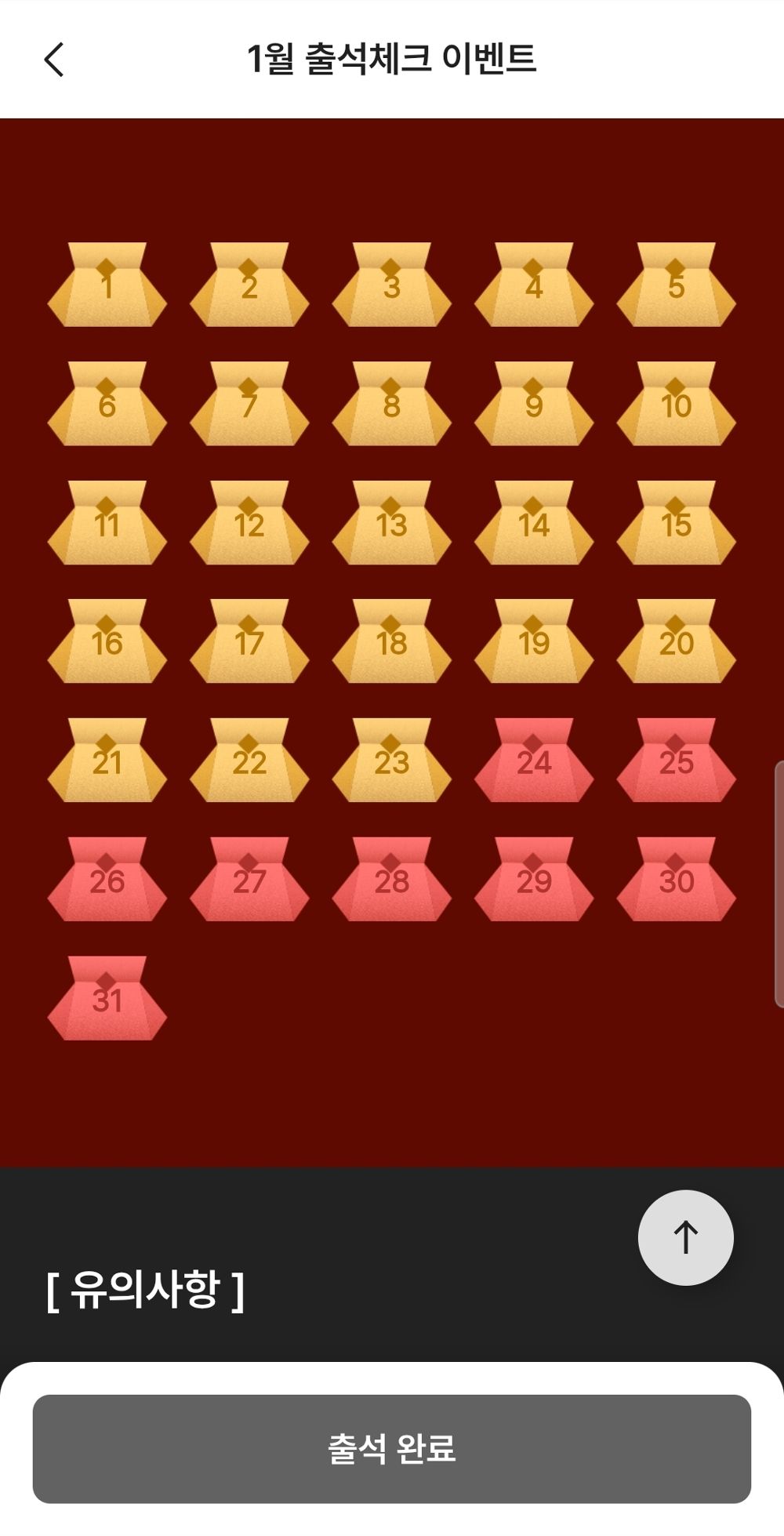Open the day 13 gold pouch

pos(391,524)
